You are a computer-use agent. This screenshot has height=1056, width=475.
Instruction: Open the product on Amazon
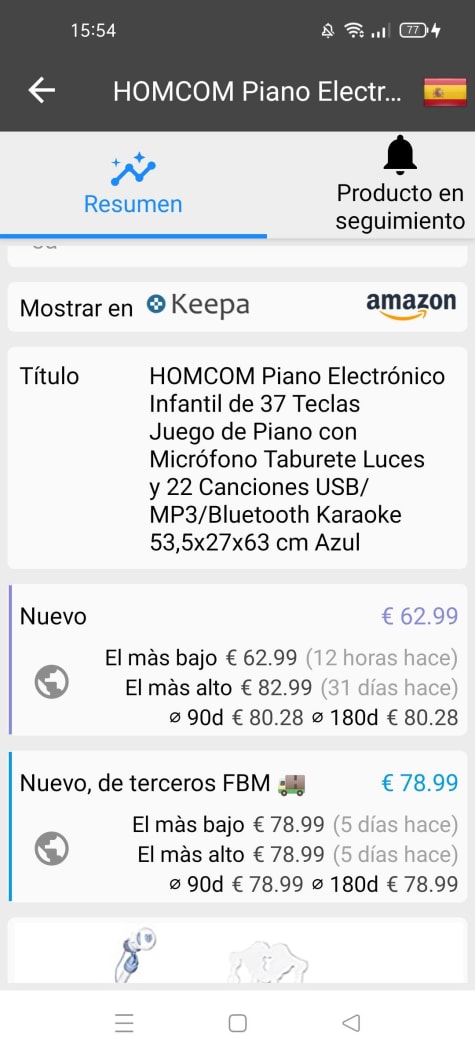pos(411,305)
